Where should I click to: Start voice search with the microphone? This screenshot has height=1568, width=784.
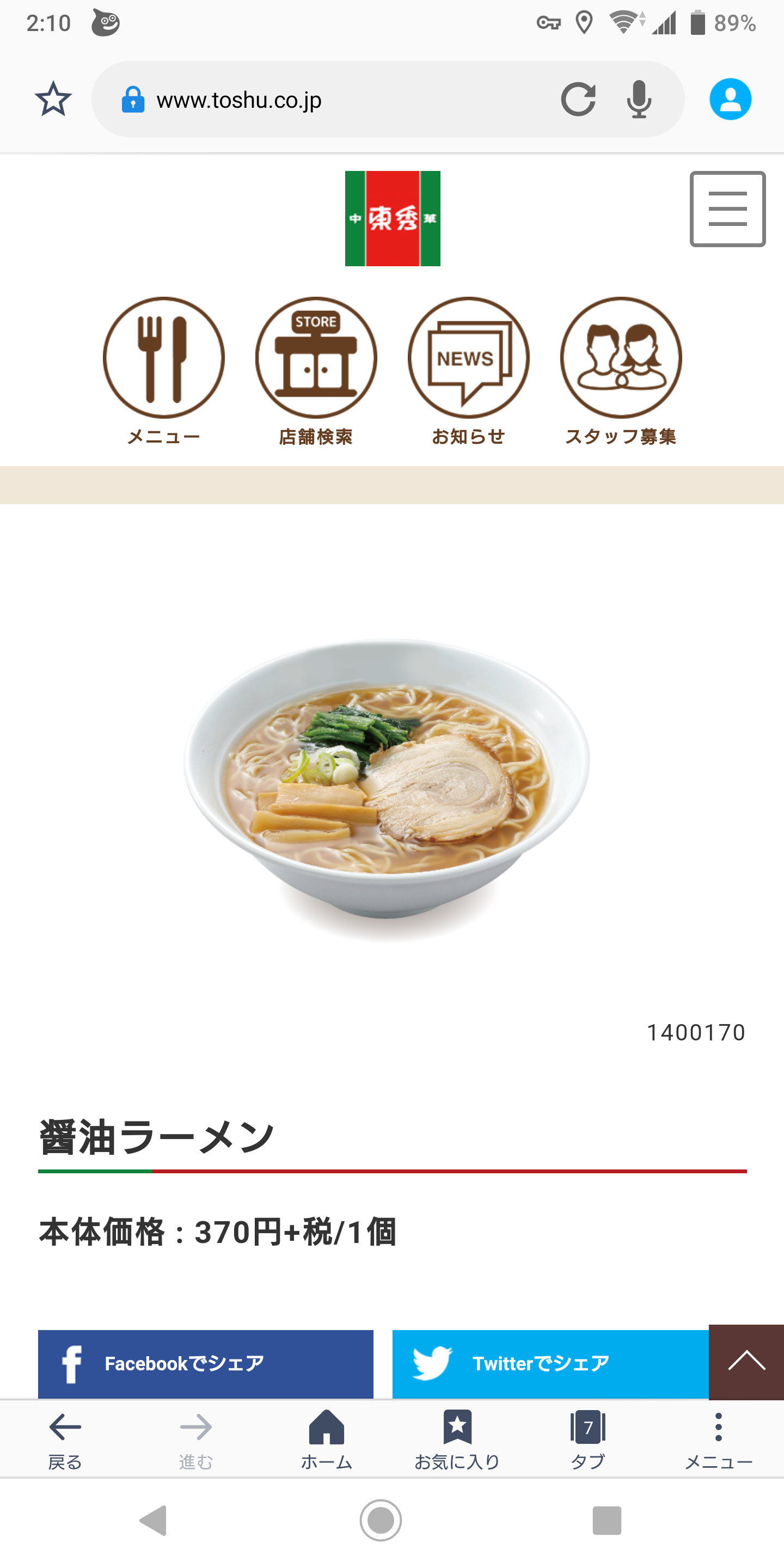click(639, 99)
